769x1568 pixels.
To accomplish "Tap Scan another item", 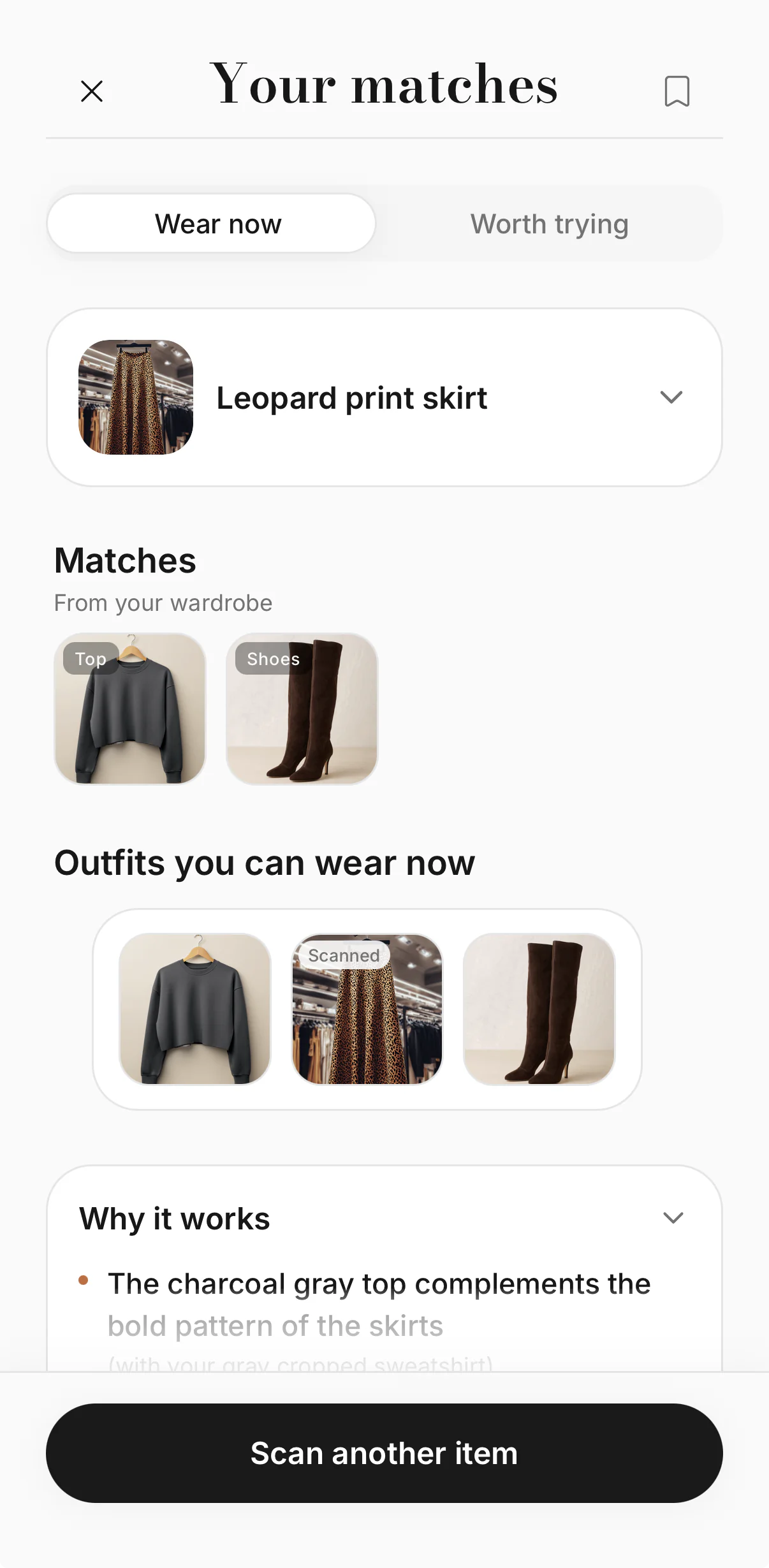I will pyautogui.click(x=384, y=1453).
